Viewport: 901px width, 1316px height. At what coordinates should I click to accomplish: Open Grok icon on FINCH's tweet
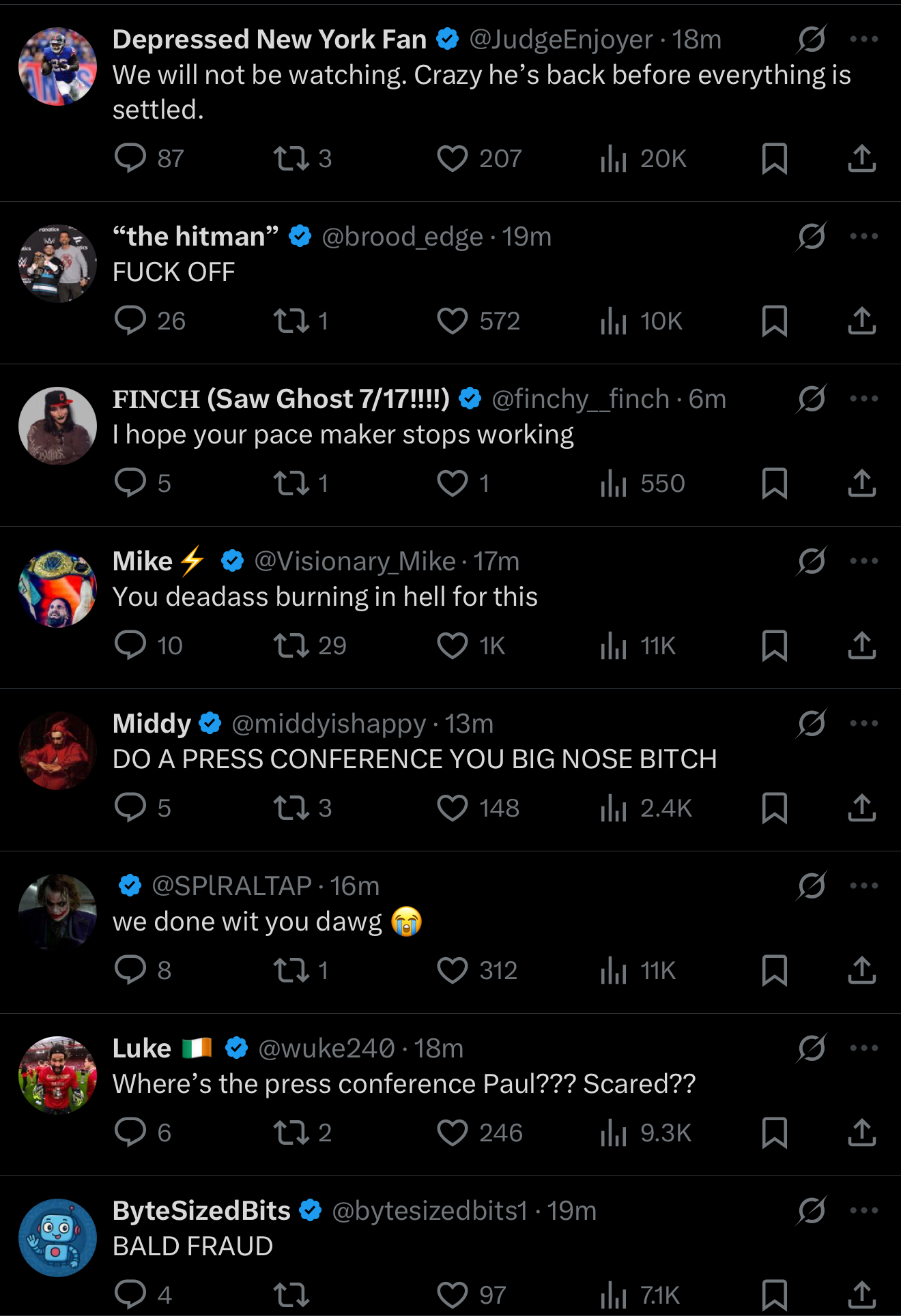click(812, 399)
